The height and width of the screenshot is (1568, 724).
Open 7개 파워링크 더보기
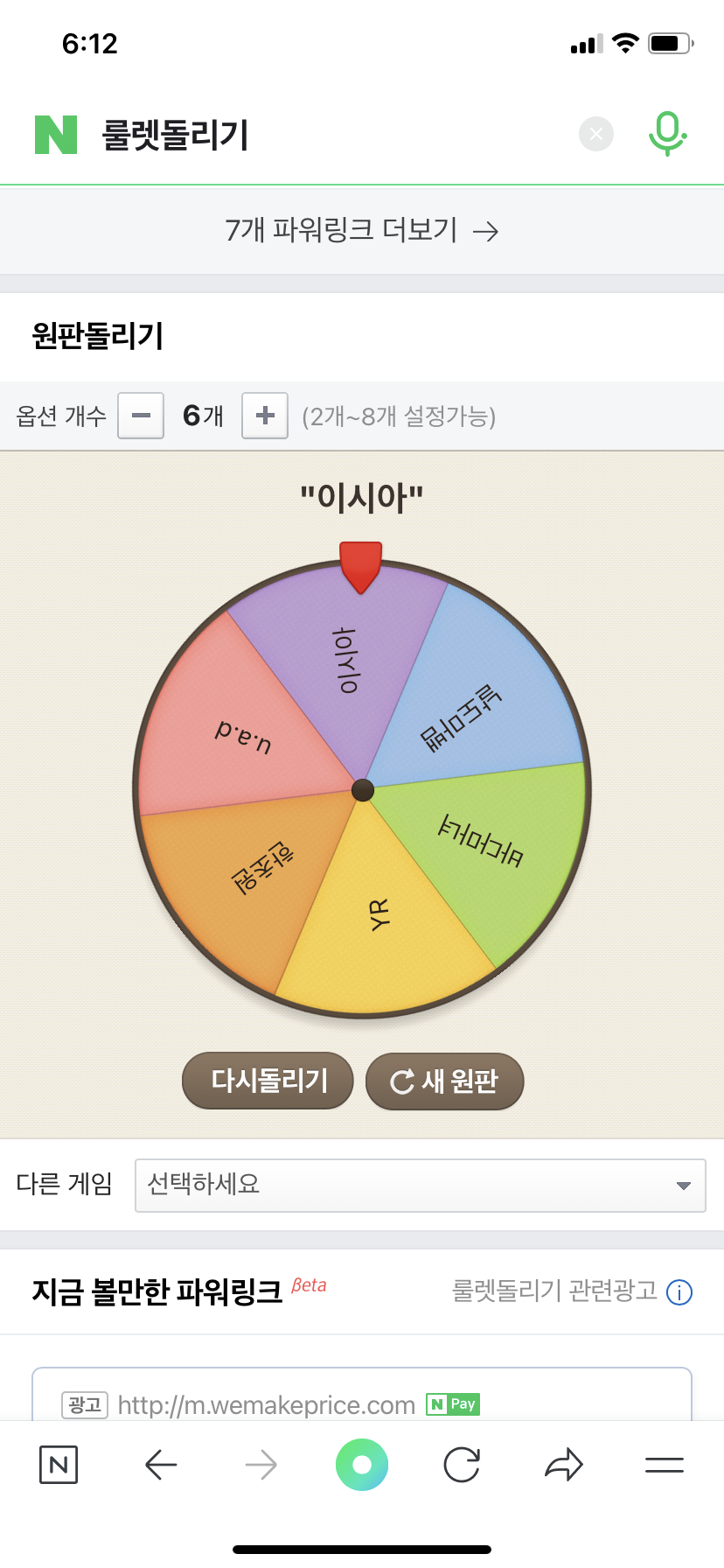click(x=362, y=230)
